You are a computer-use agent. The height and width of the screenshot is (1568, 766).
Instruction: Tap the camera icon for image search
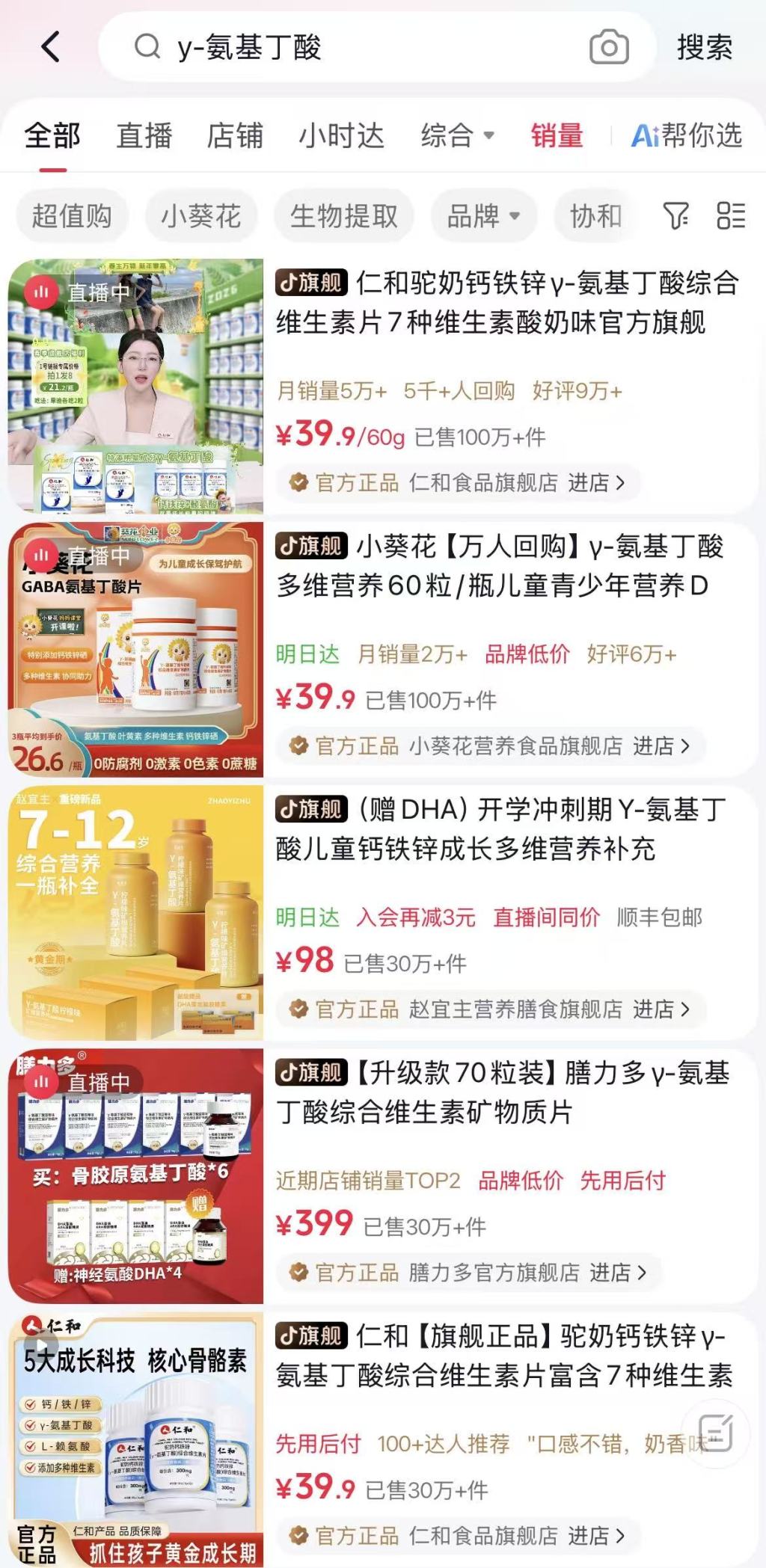pos(607,46)
